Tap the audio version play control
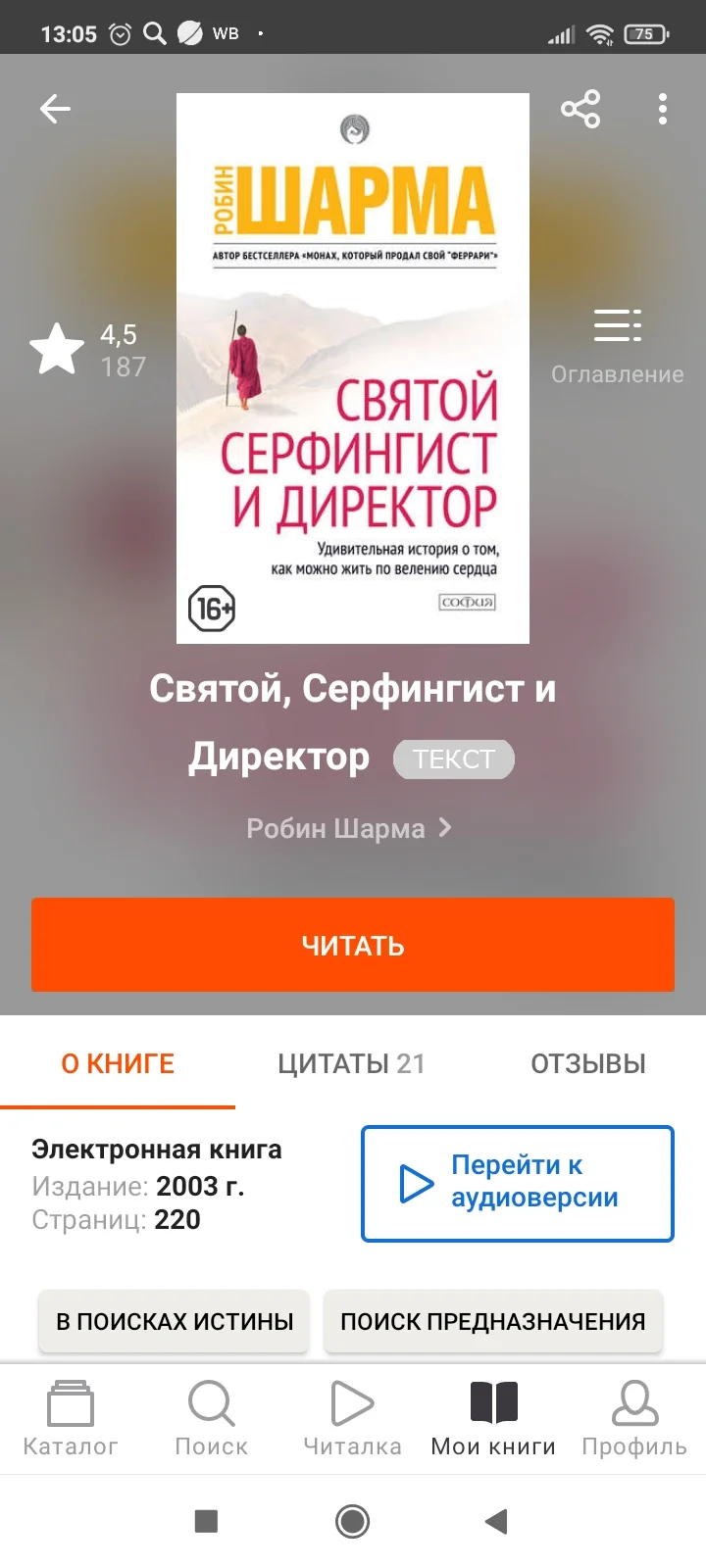The width and height of the screenshot is (706, 1568). [x=416, y=1183]
